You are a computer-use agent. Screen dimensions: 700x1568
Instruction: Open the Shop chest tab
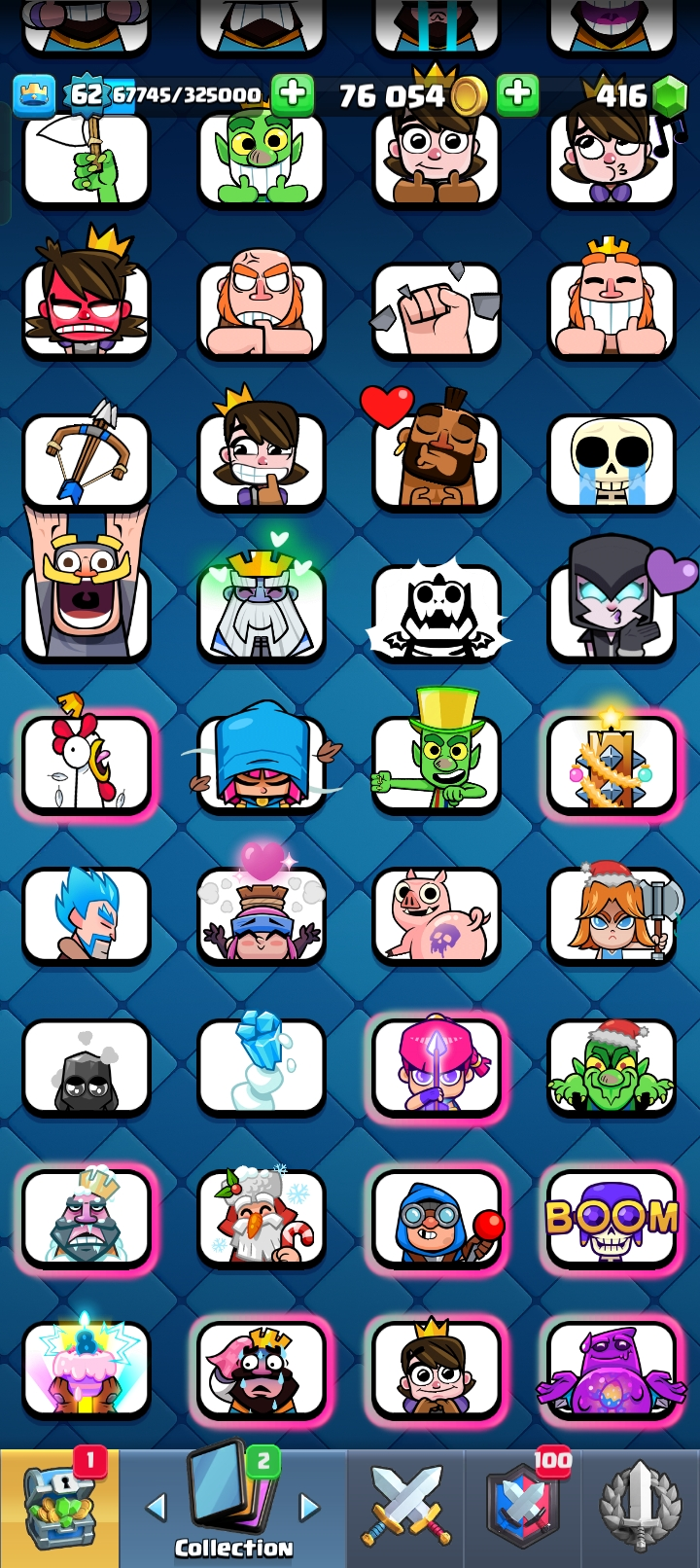click(59, 1508)
